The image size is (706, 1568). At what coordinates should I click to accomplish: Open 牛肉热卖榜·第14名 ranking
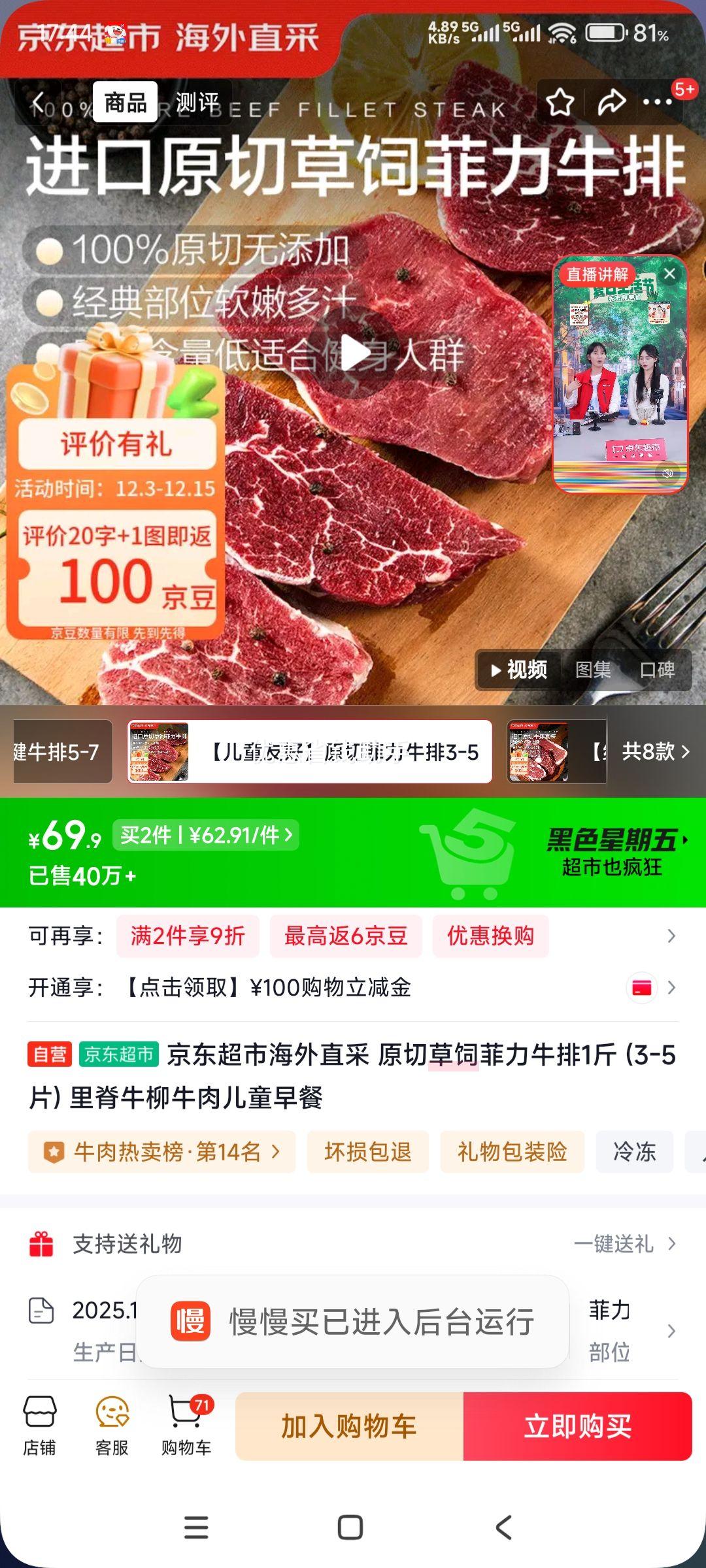click(x=161, y=1152)
